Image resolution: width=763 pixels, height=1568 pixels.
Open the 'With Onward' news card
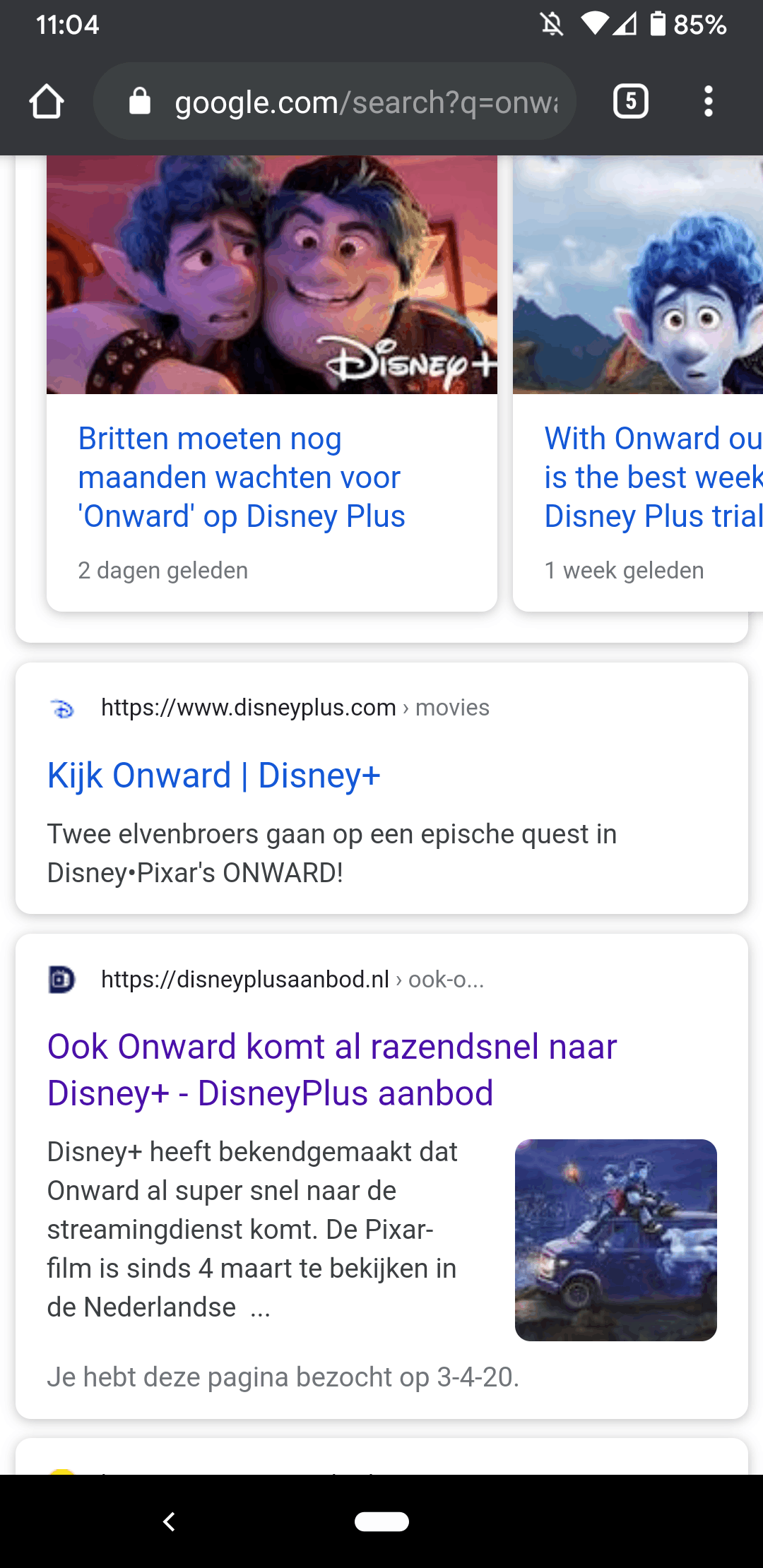(650, 477)
